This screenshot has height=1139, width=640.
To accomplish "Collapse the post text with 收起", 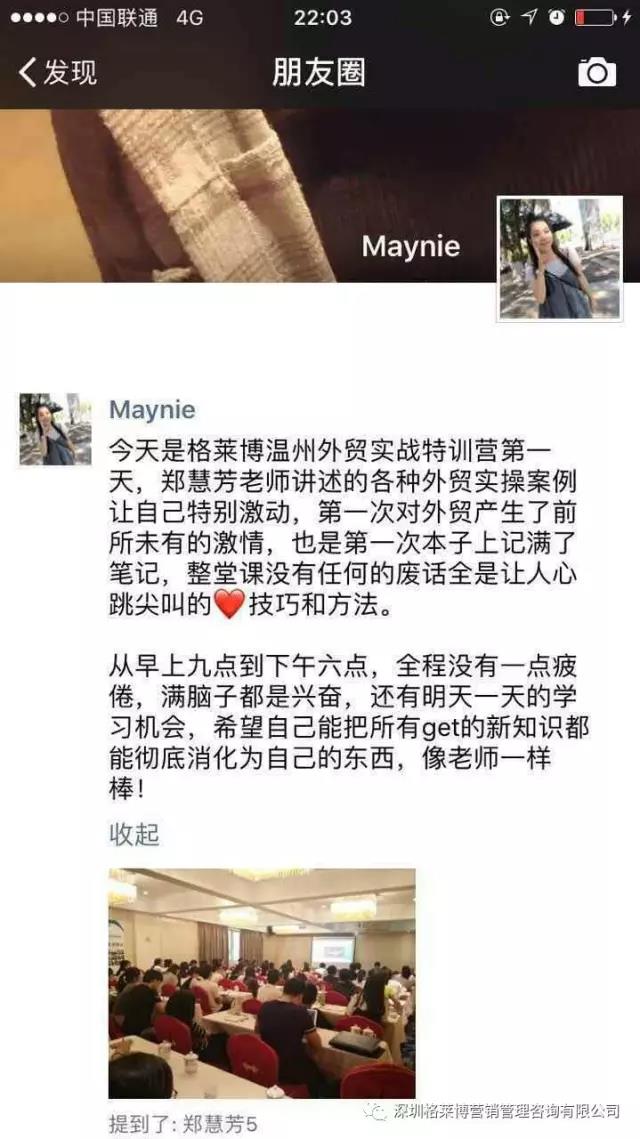I will pyautogui.click(x=133, y=834).
